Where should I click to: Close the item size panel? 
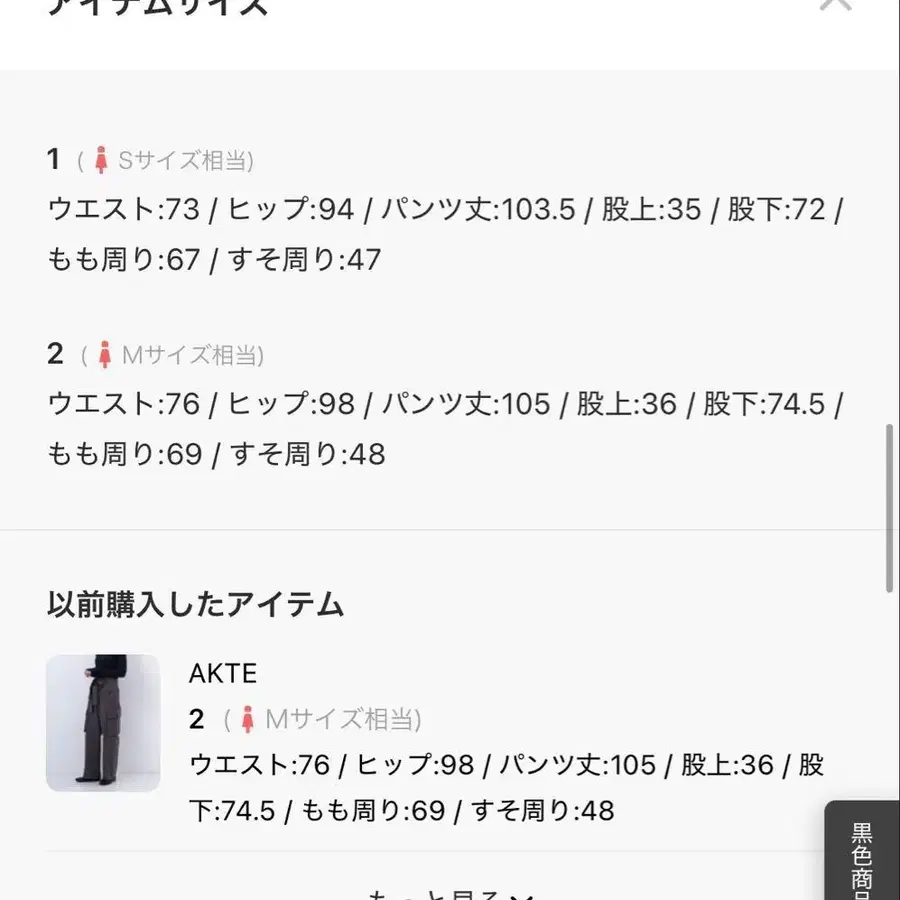(x=835, y=5)
